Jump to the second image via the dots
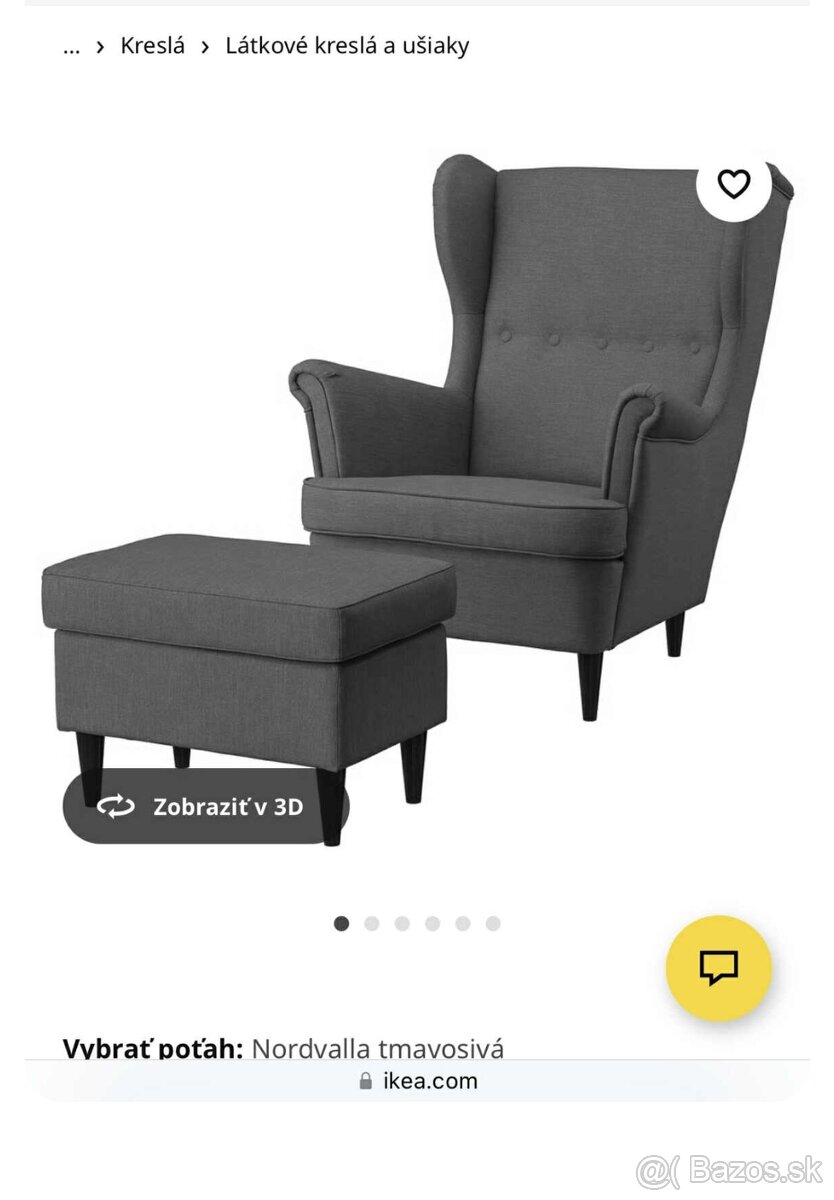834x1200 pixels. (372, 924)
